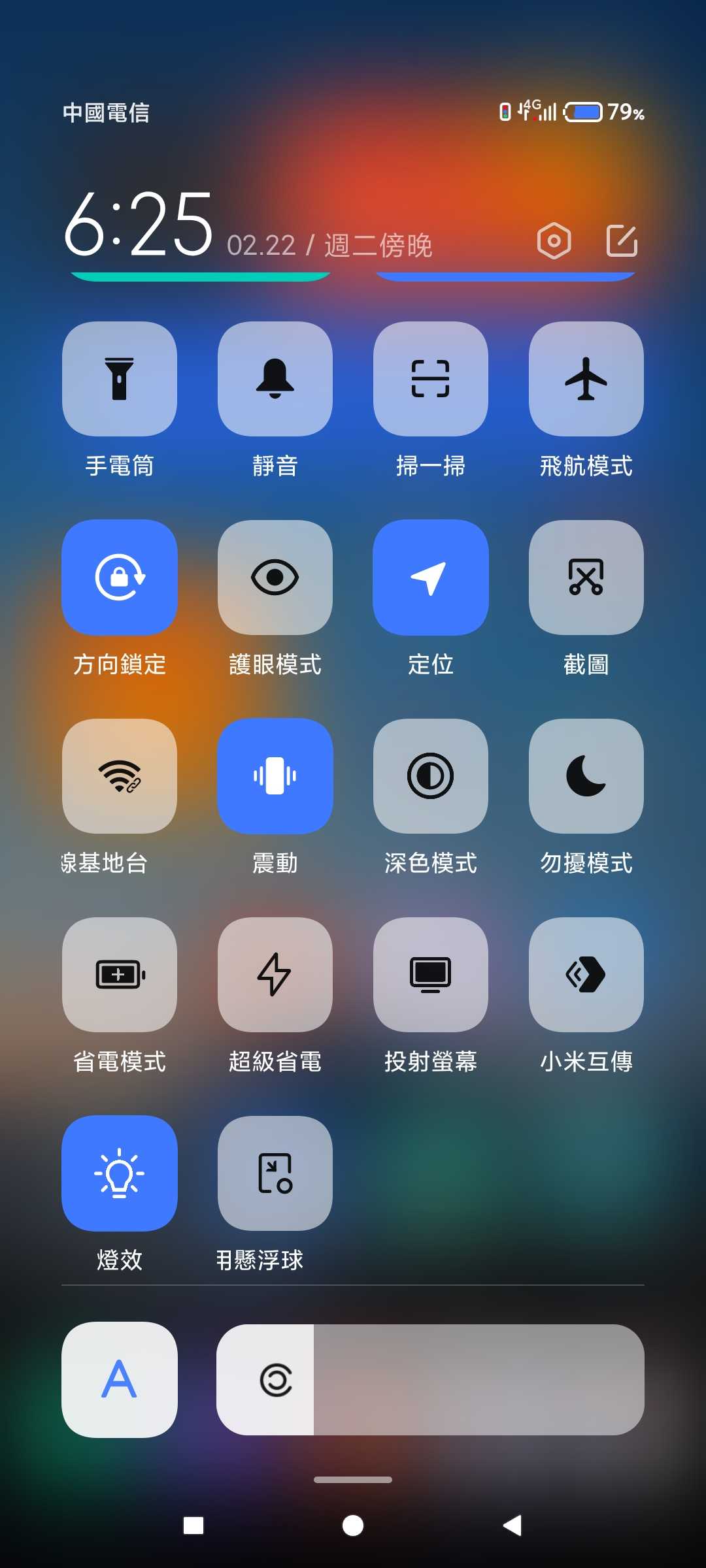The width and height of the screenshot is (706, 1568).
Task: Open the scanner (掃一掃)
Action: [x=431, y=379]
